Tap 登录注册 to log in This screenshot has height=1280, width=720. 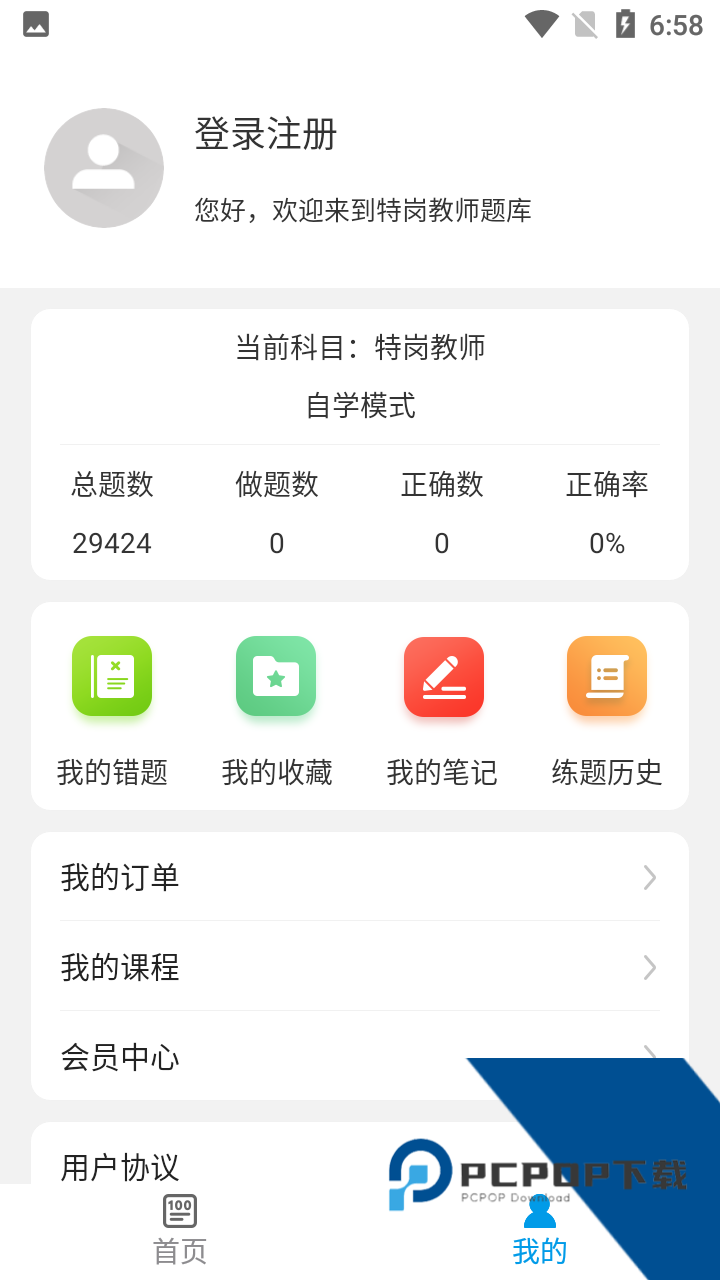pos(266,135)
